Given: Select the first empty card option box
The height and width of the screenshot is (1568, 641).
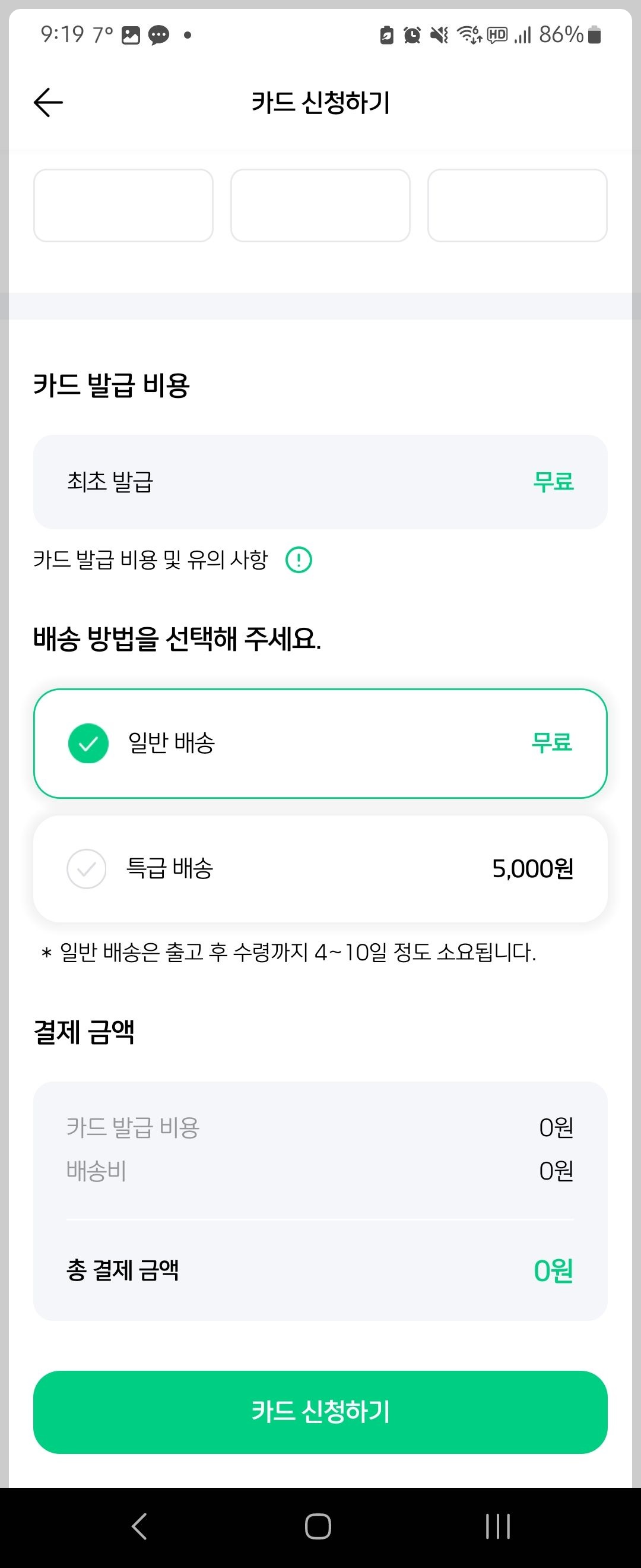Looking at the screenshot, I should [x=123, y=205].
